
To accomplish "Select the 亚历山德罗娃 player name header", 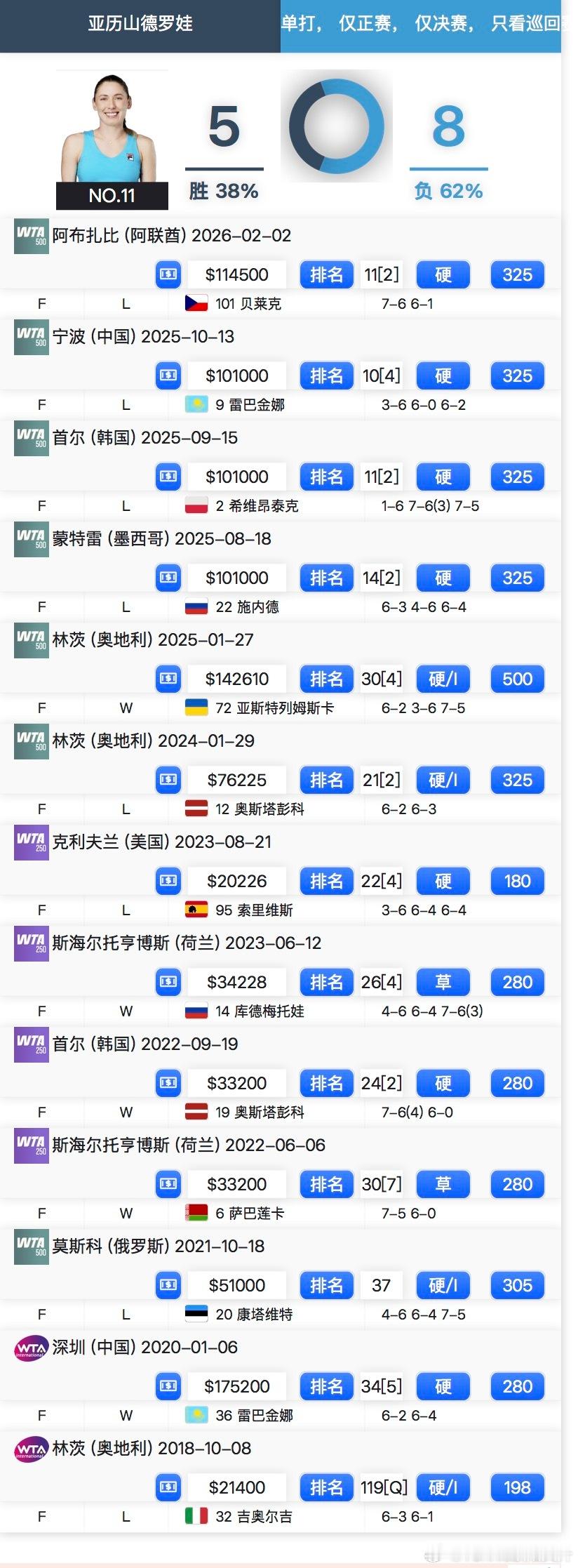I will pos(140,21).
